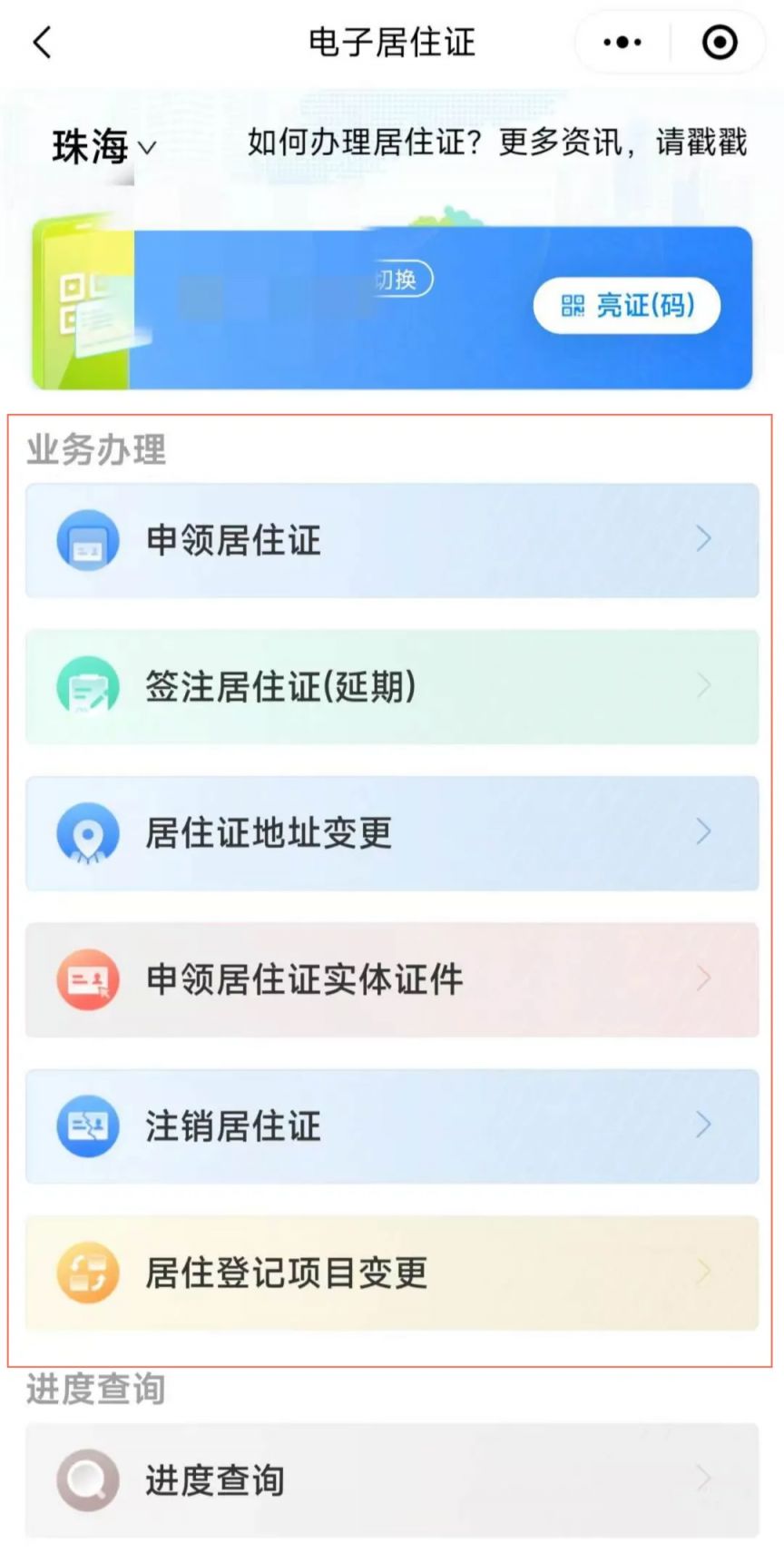Open the 进度查询 progress lookup row
The height and width of the screenshot is (1563, 784).
[392, 1479]
